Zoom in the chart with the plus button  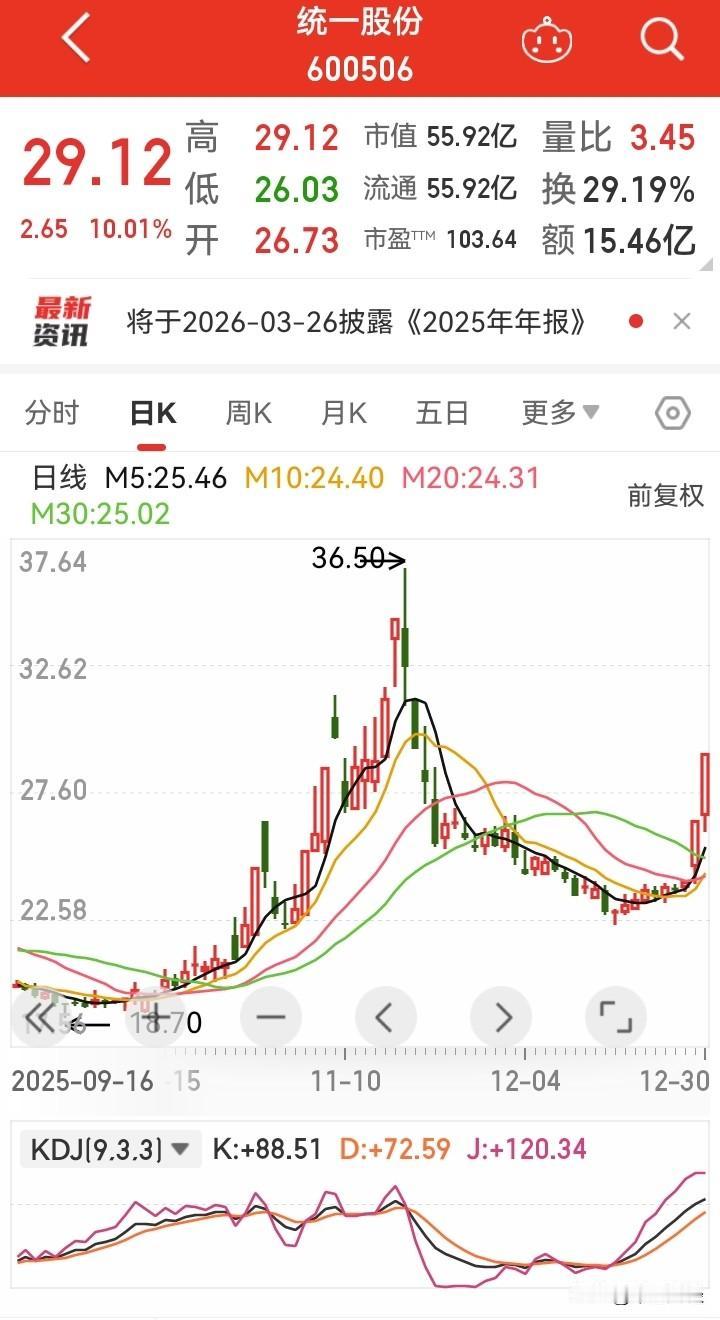pos(157,1018)
